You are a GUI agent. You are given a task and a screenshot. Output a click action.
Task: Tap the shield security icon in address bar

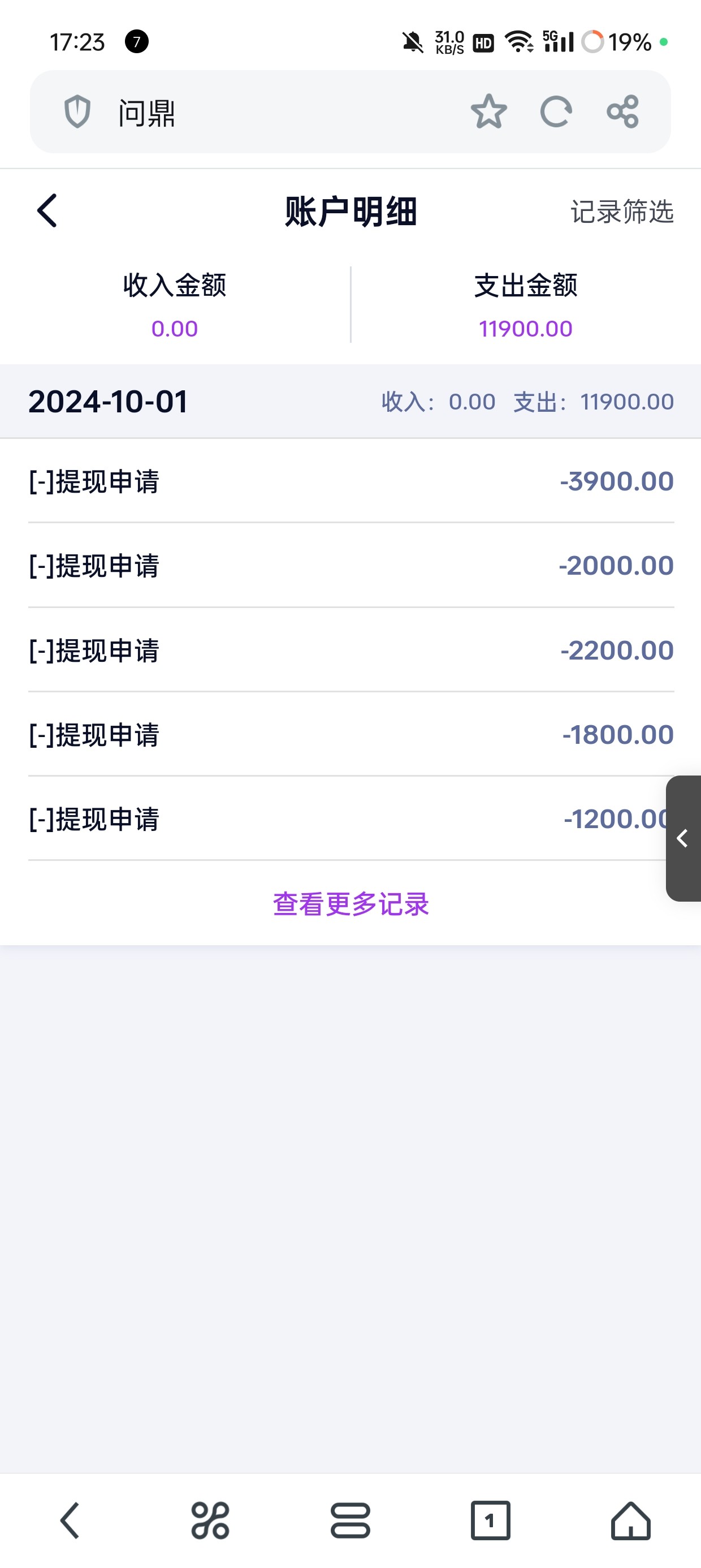(77, 111)
